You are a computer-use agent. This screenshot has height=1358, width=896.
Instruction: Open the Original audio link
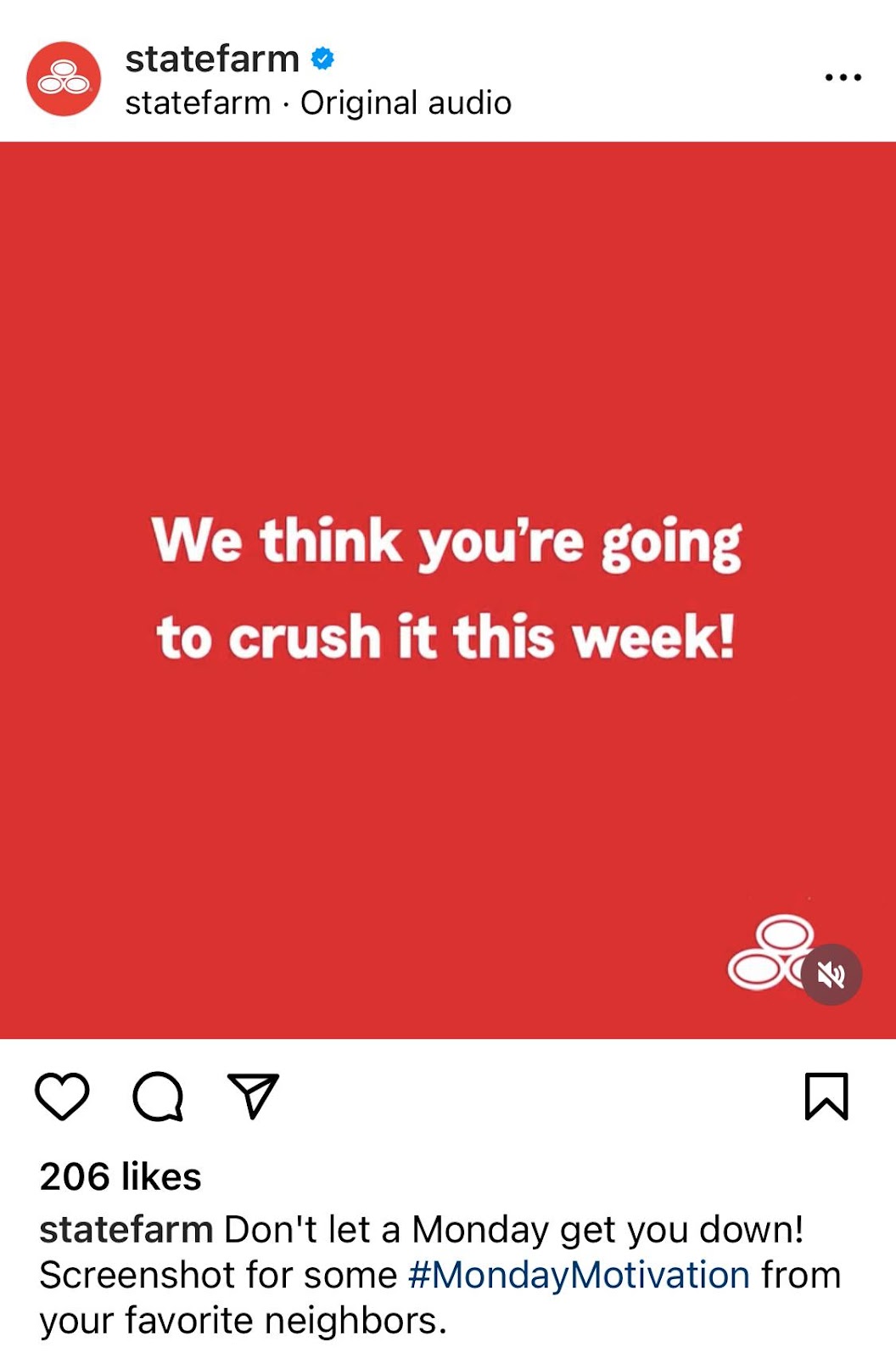[x=406, y=104]
